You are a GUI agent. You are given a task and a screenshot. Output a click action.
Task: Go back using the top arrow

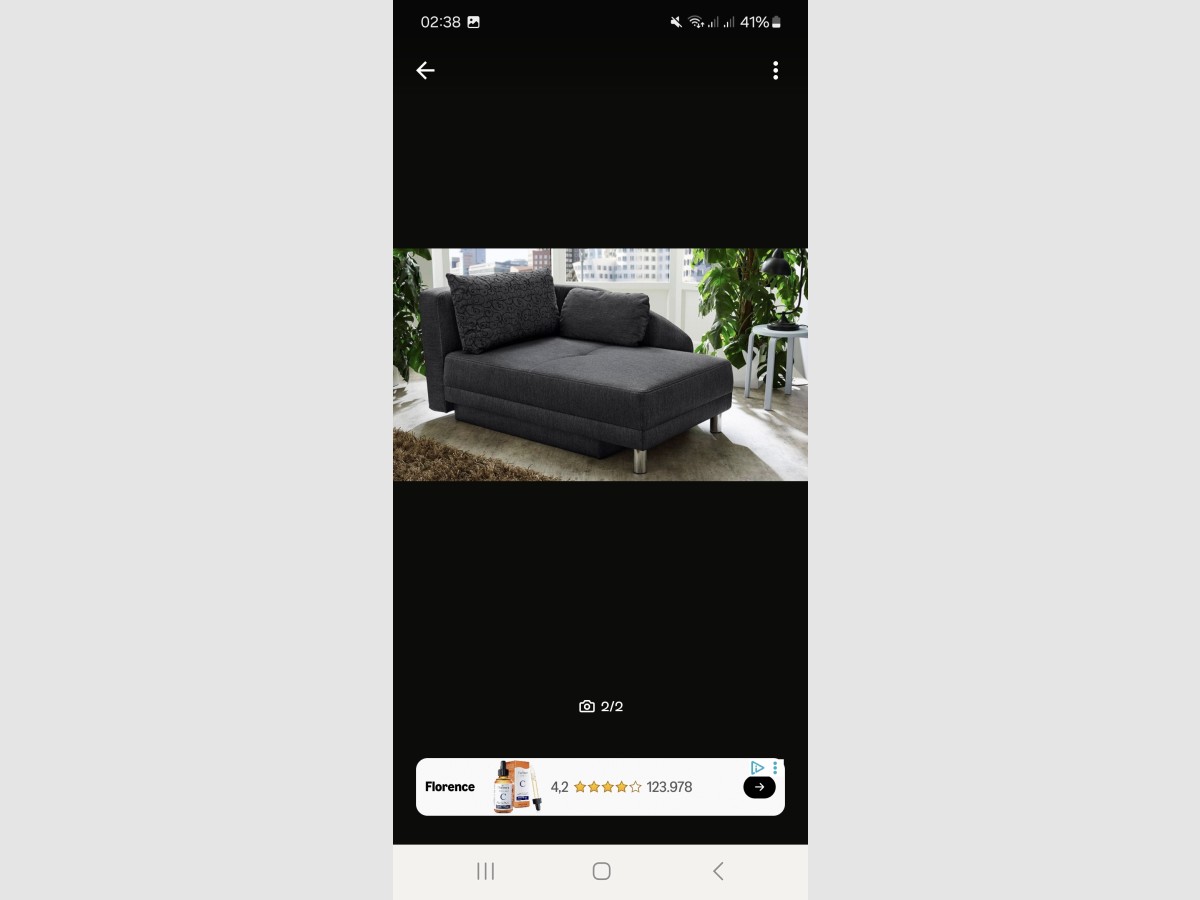pyautogui.click(x=426, y=70)
